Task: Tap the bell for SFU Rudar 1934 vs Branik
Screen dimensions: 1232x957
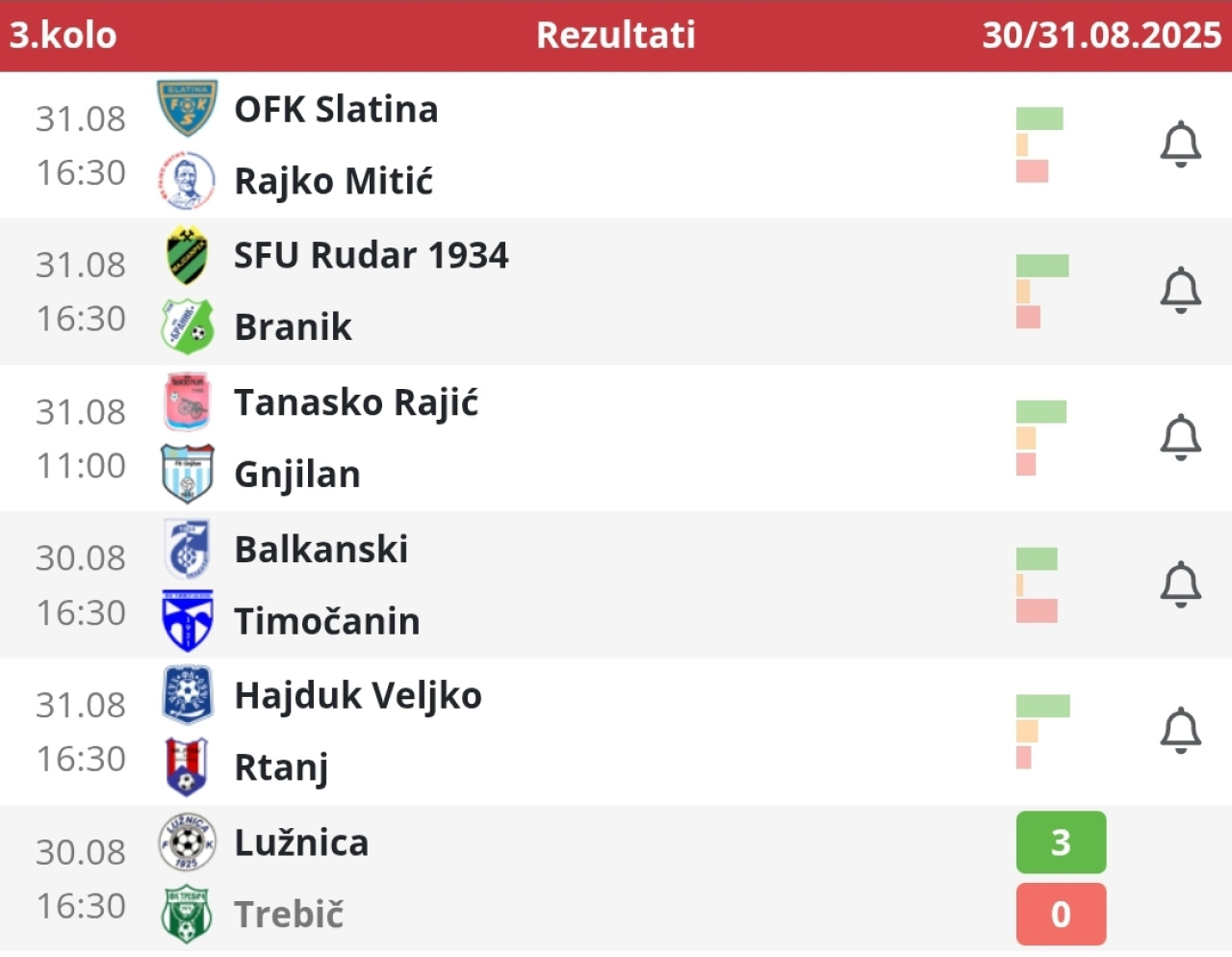Action: 1180,291
